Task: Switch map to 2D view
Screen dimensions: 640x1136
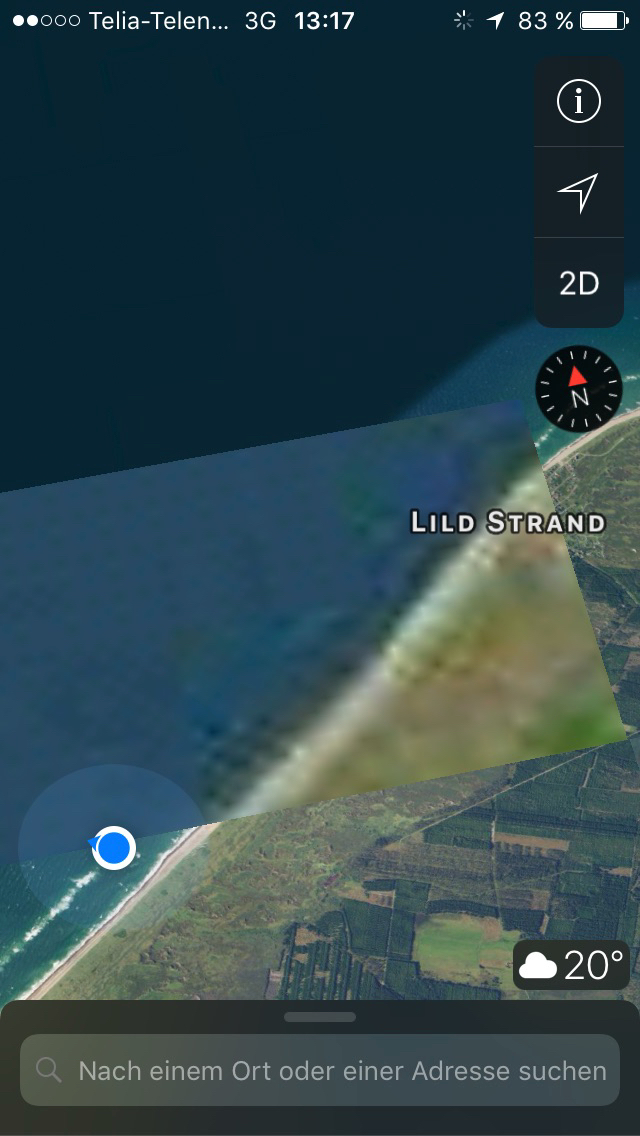Action: coord(578,283)
